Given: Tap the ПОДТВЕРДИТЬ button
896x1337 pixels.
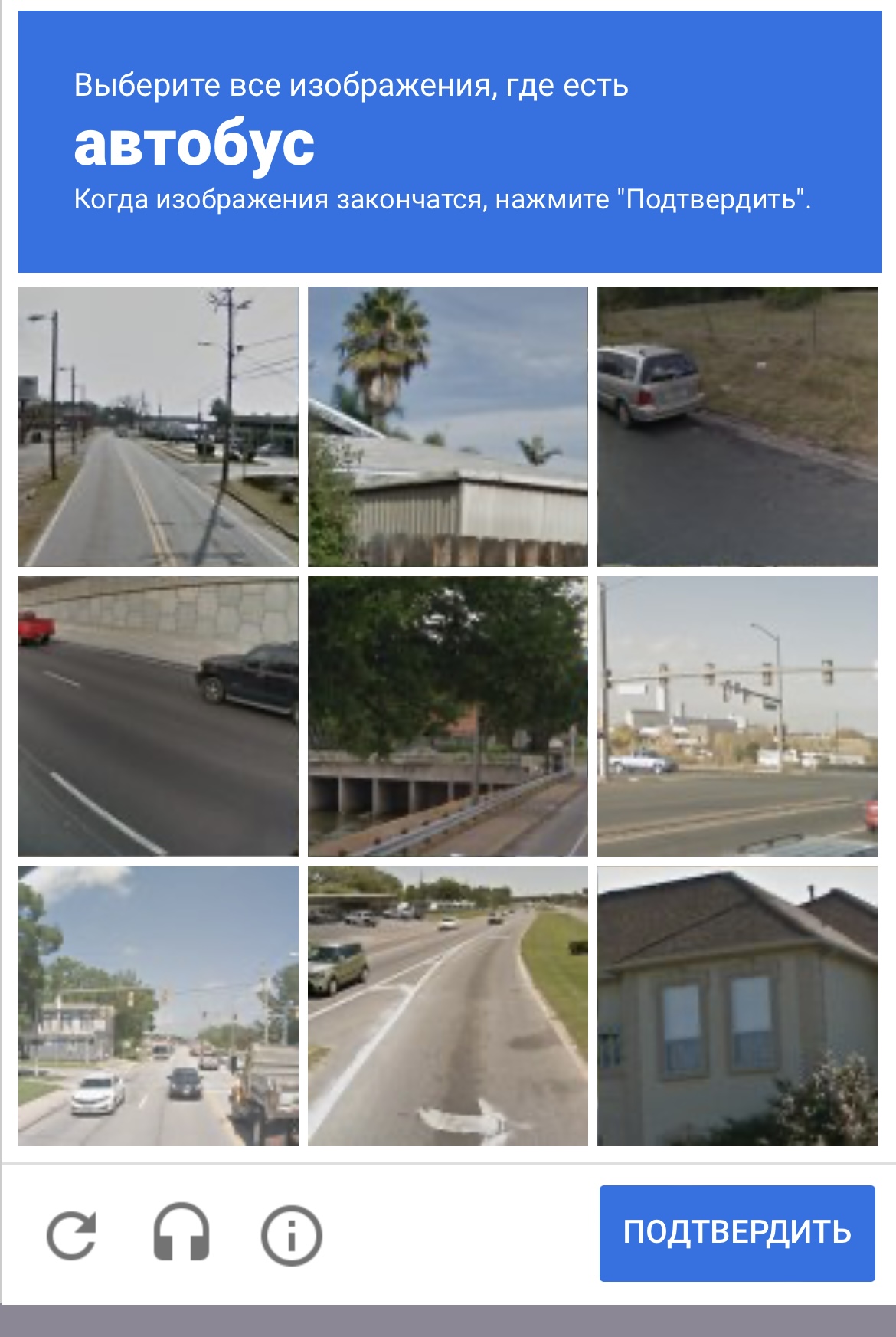Looking at the screenshot, I should point(737,1233).
